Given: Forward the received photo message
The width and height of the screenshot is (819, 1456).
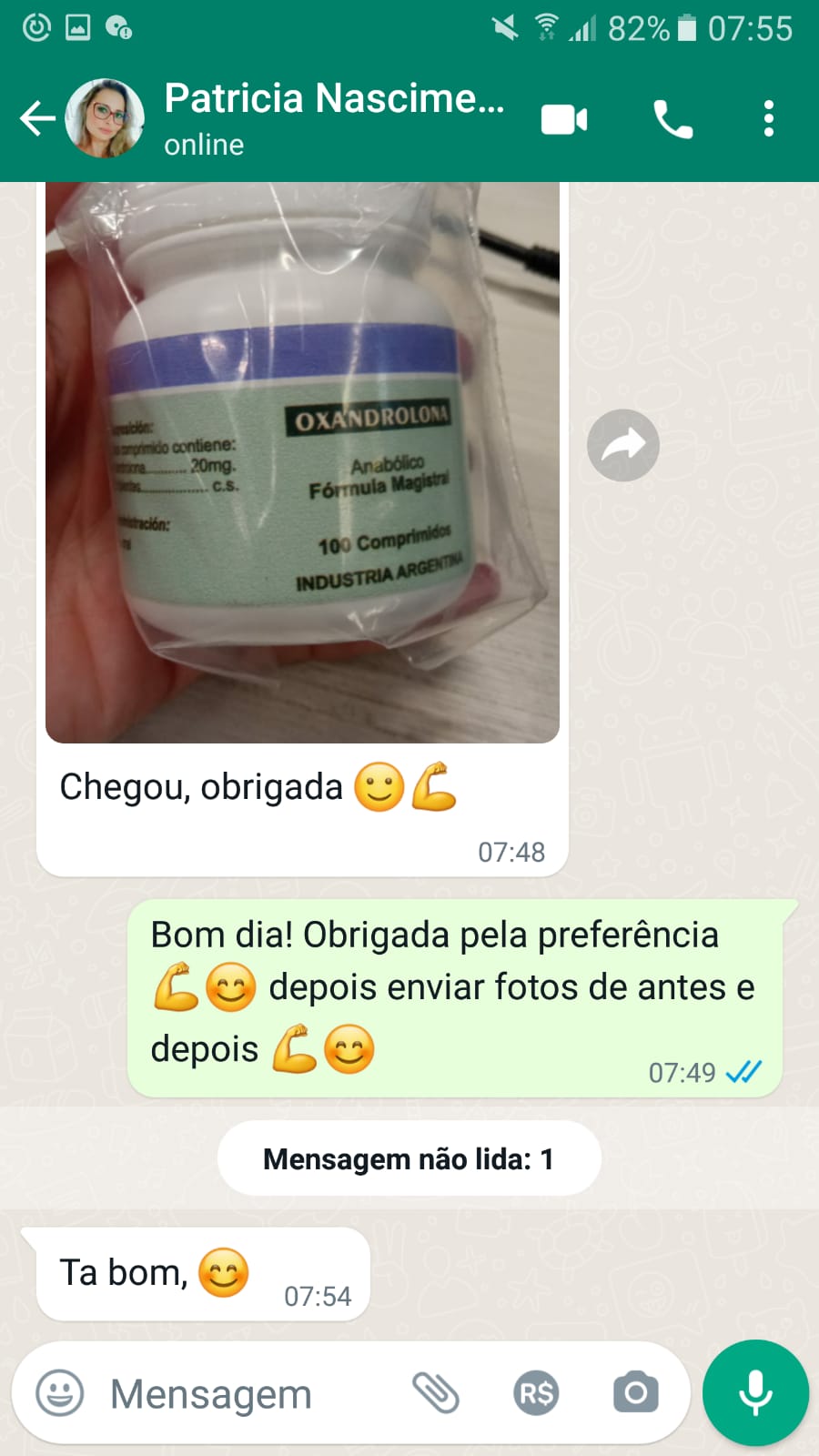Looking at the screenshot, I should (622, 445).
